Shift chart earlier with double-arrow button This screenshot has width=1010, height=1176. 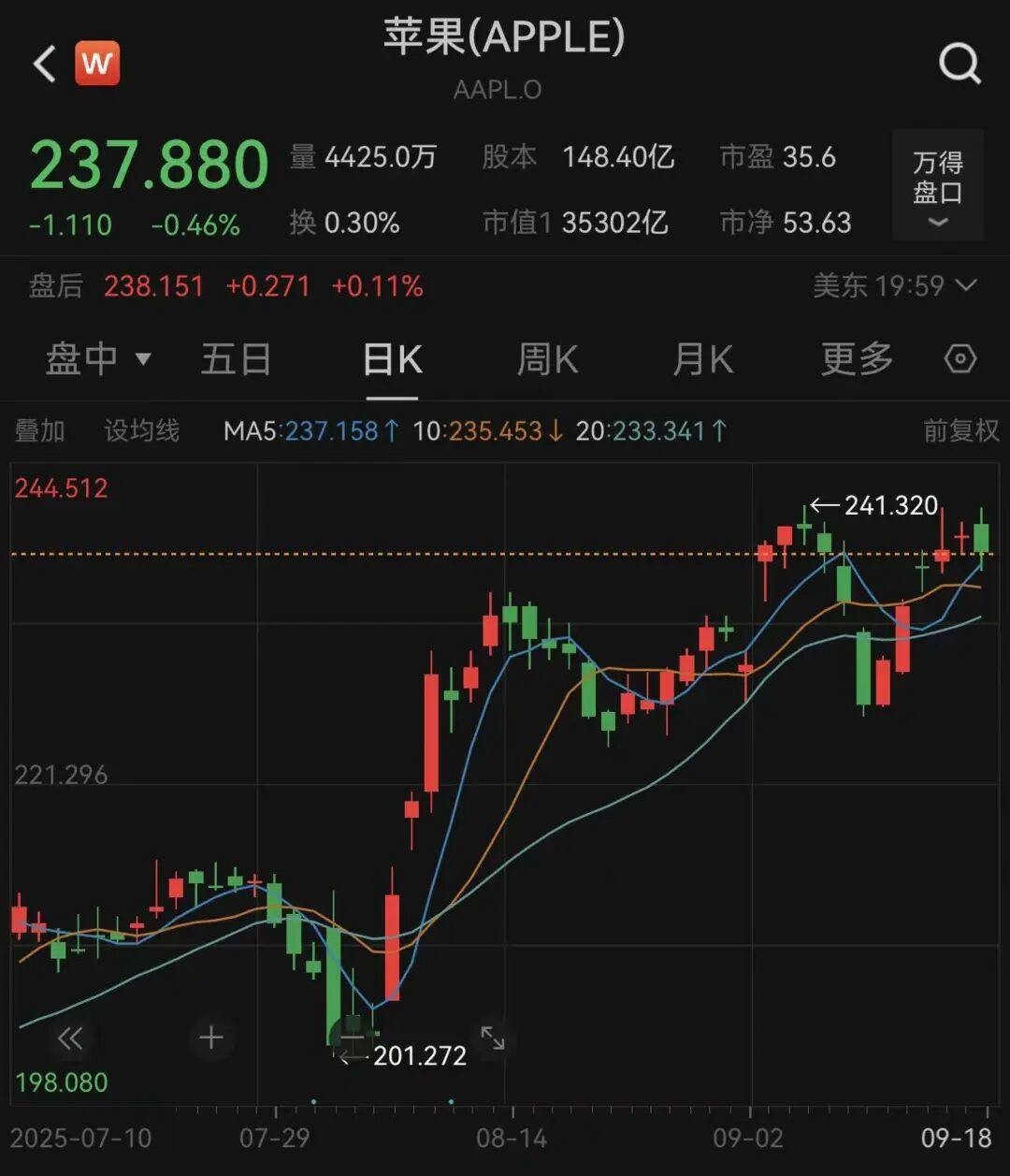pos(70,1038)
